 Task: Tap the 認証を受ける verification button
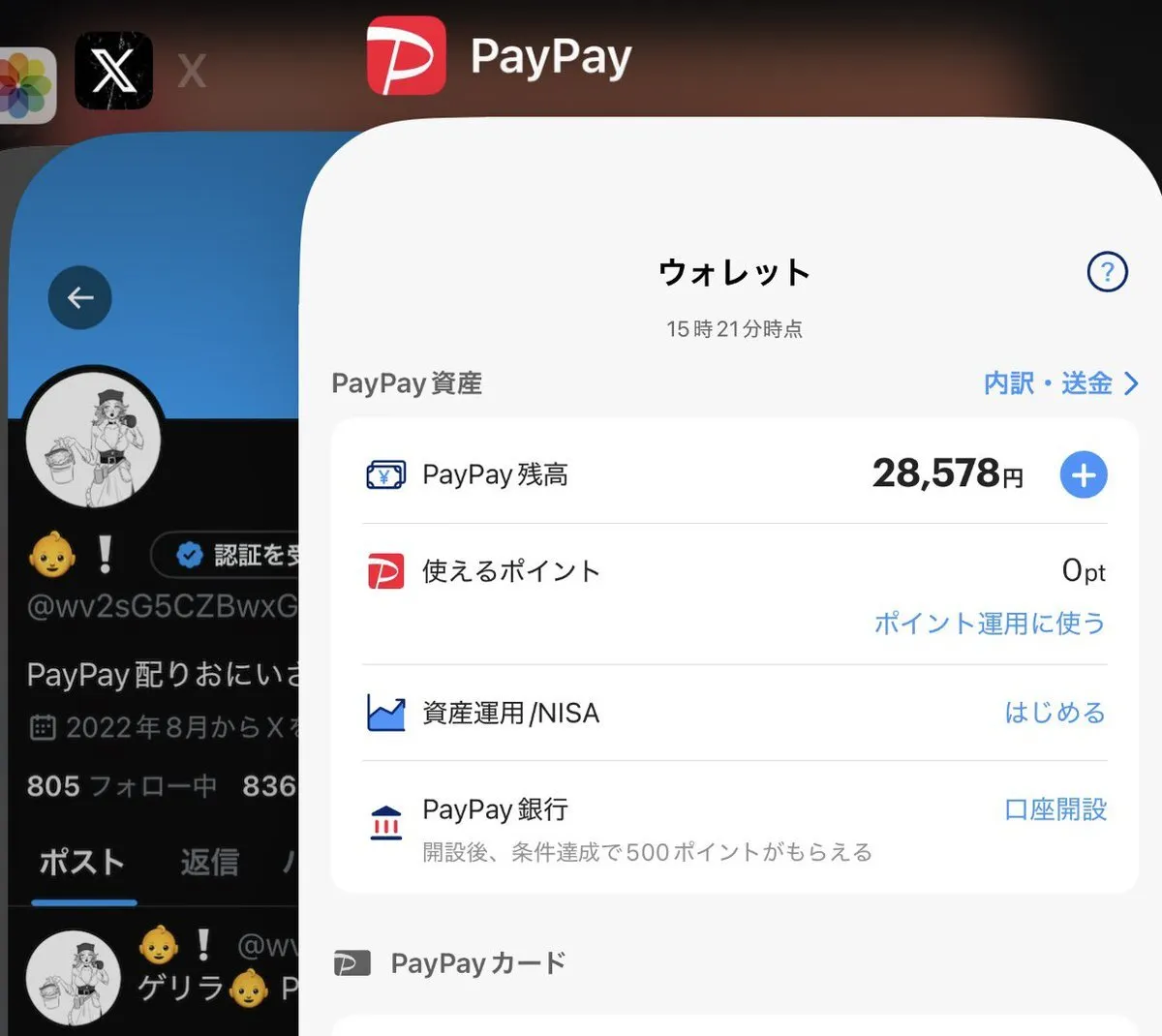pos(232,555)
